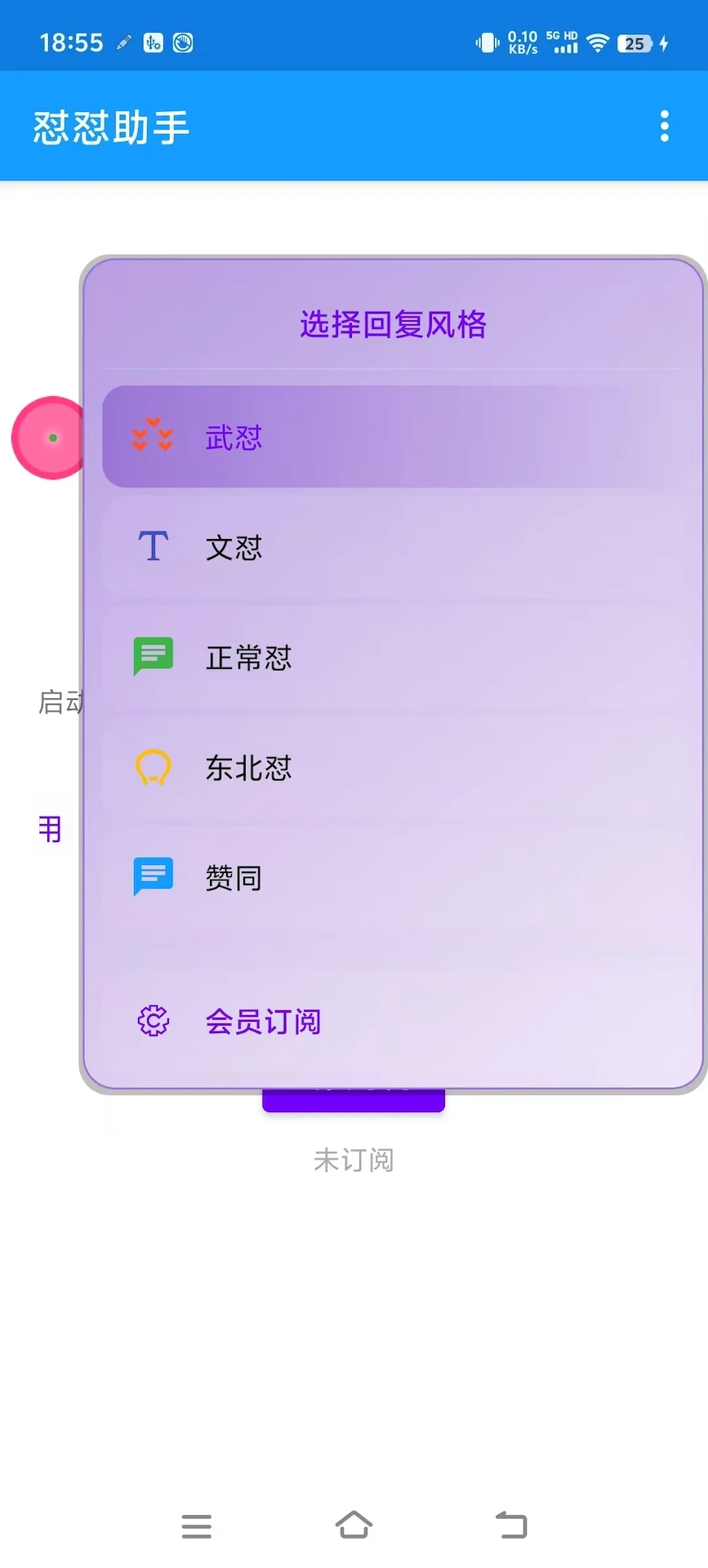Open the overflow menu in app bar

[x=665, y=127]
